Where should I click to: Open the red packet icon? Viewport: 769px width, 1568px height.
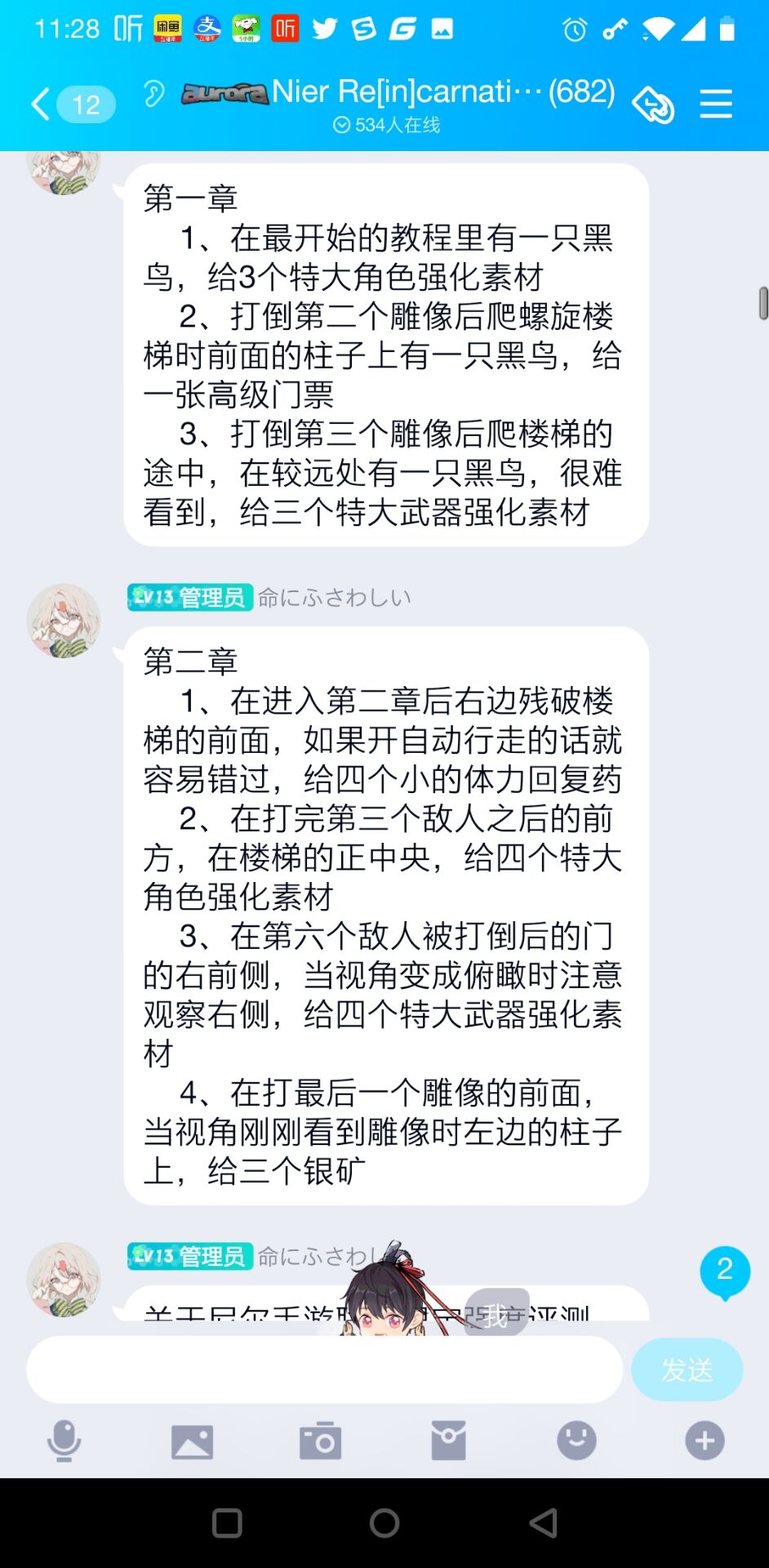point(448,1441)
